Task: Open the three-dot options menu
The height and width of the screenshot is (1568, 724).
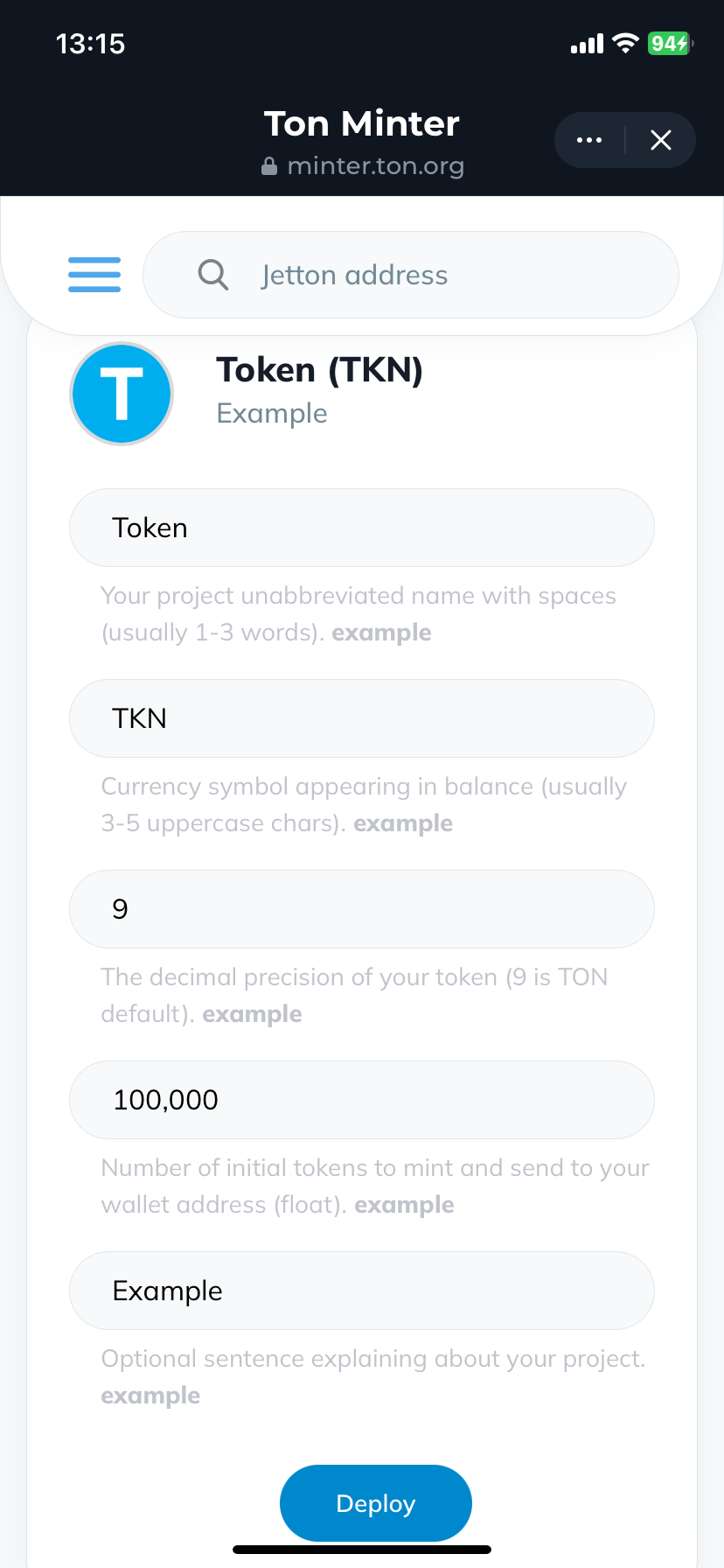Action: coord(589,140)
